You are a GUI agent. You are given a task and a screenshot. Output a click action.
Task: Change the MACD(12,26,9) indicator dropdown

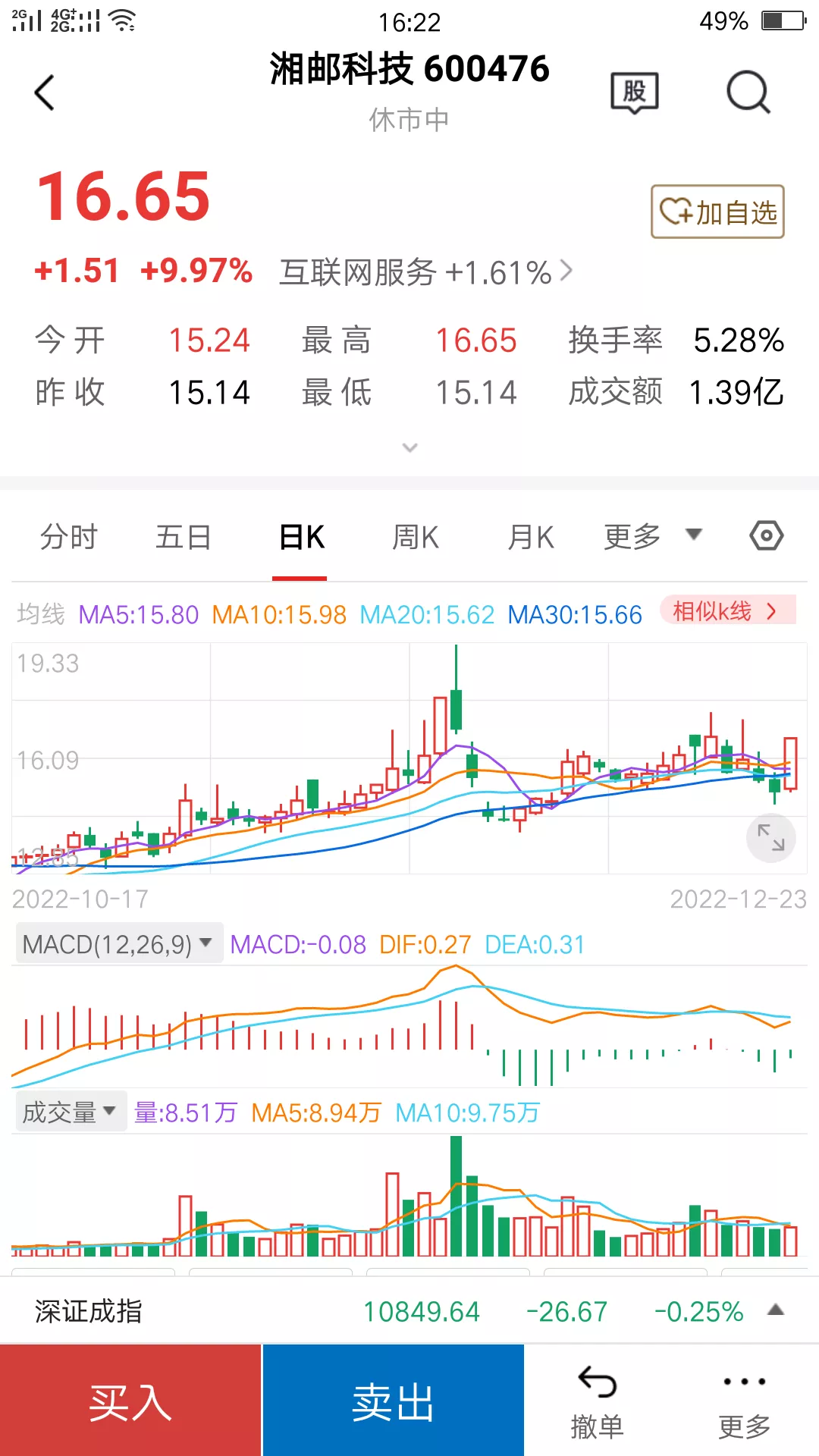pos(118,944)
